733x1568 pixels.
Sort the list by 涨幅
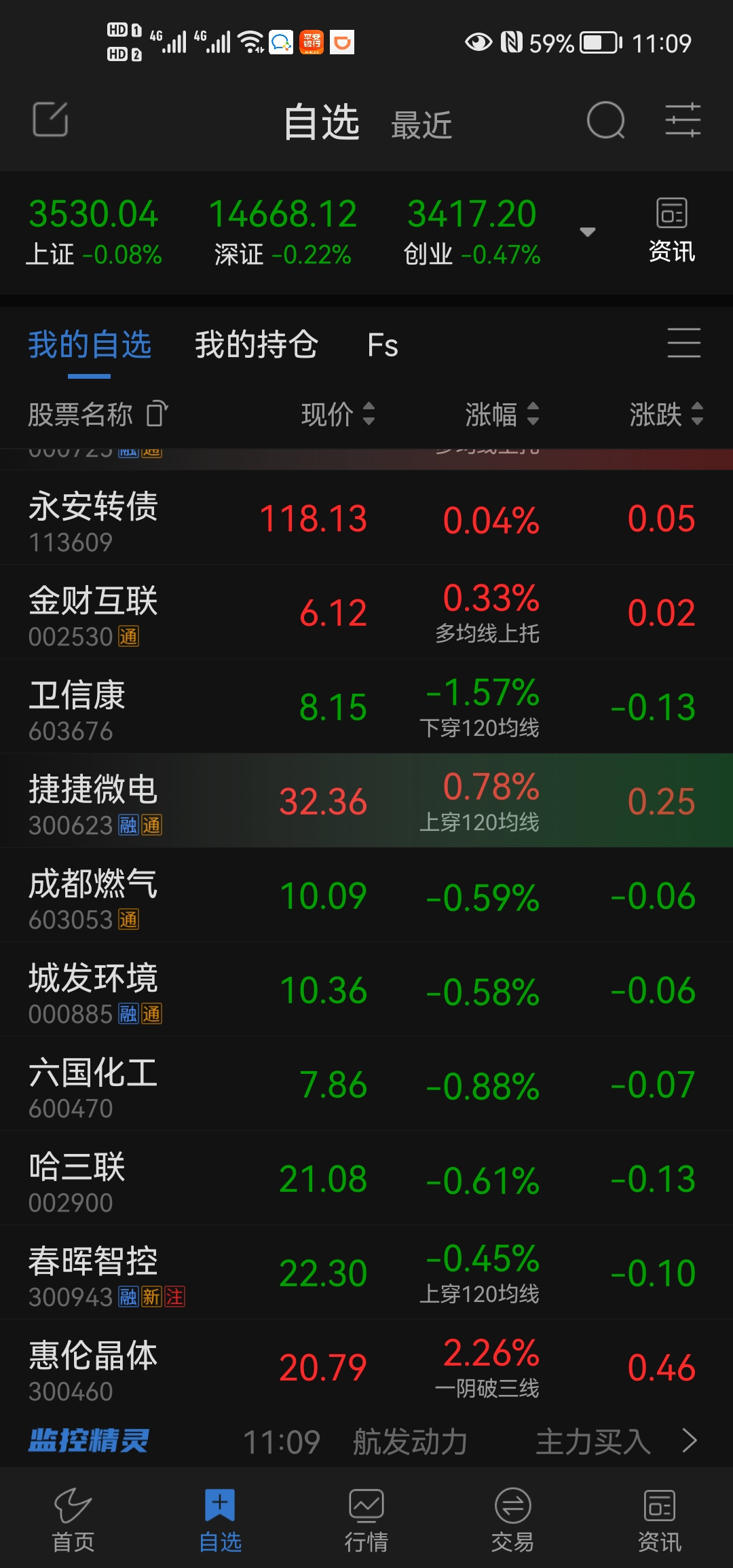pyautogui.click(x=502, y=414)
